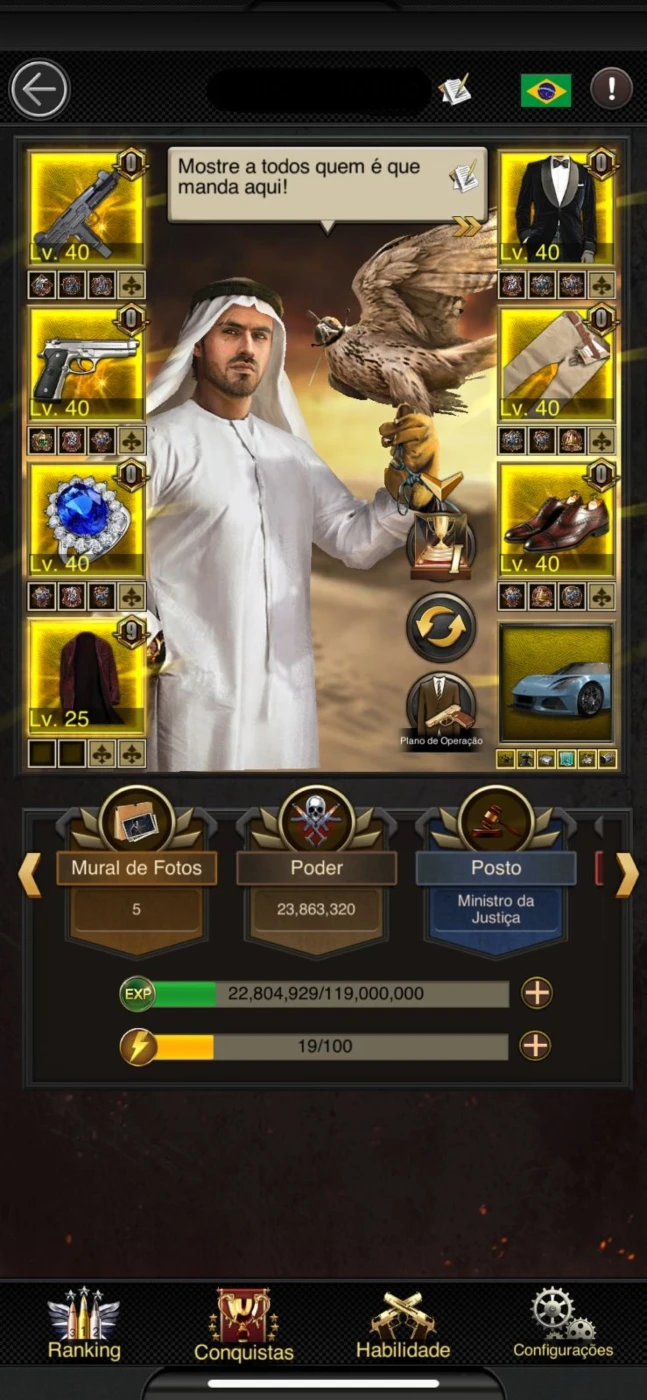This screenshot has width=647, height=1400.
Task: View the sapphire ring equipment slot
Action: pos(86,520)
